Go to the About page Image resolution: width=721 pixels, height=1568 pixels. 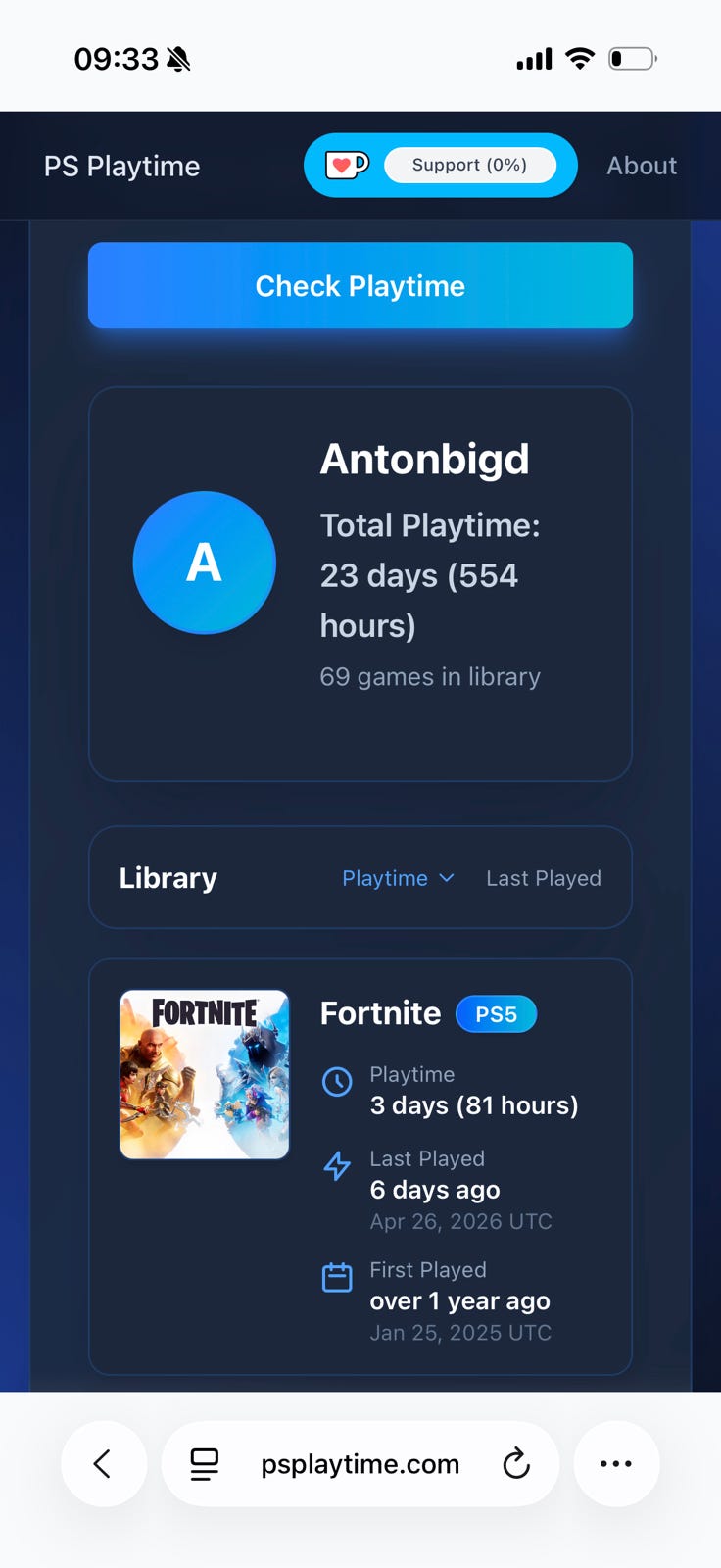(x=642, y=166)
